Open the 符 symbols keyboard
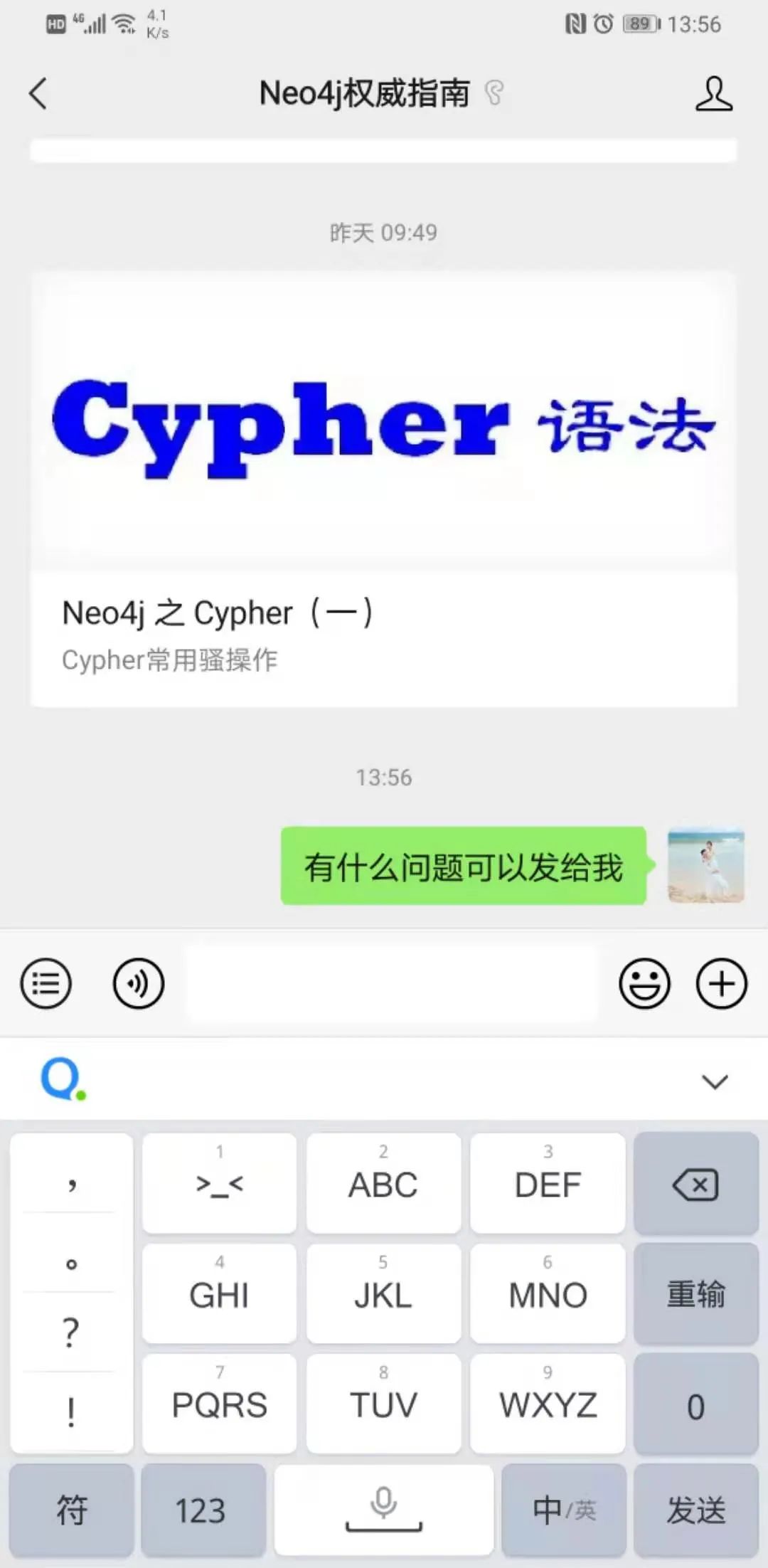Screen dimensions: 768x1568 pyautogui.click(x=71, y=1510)
